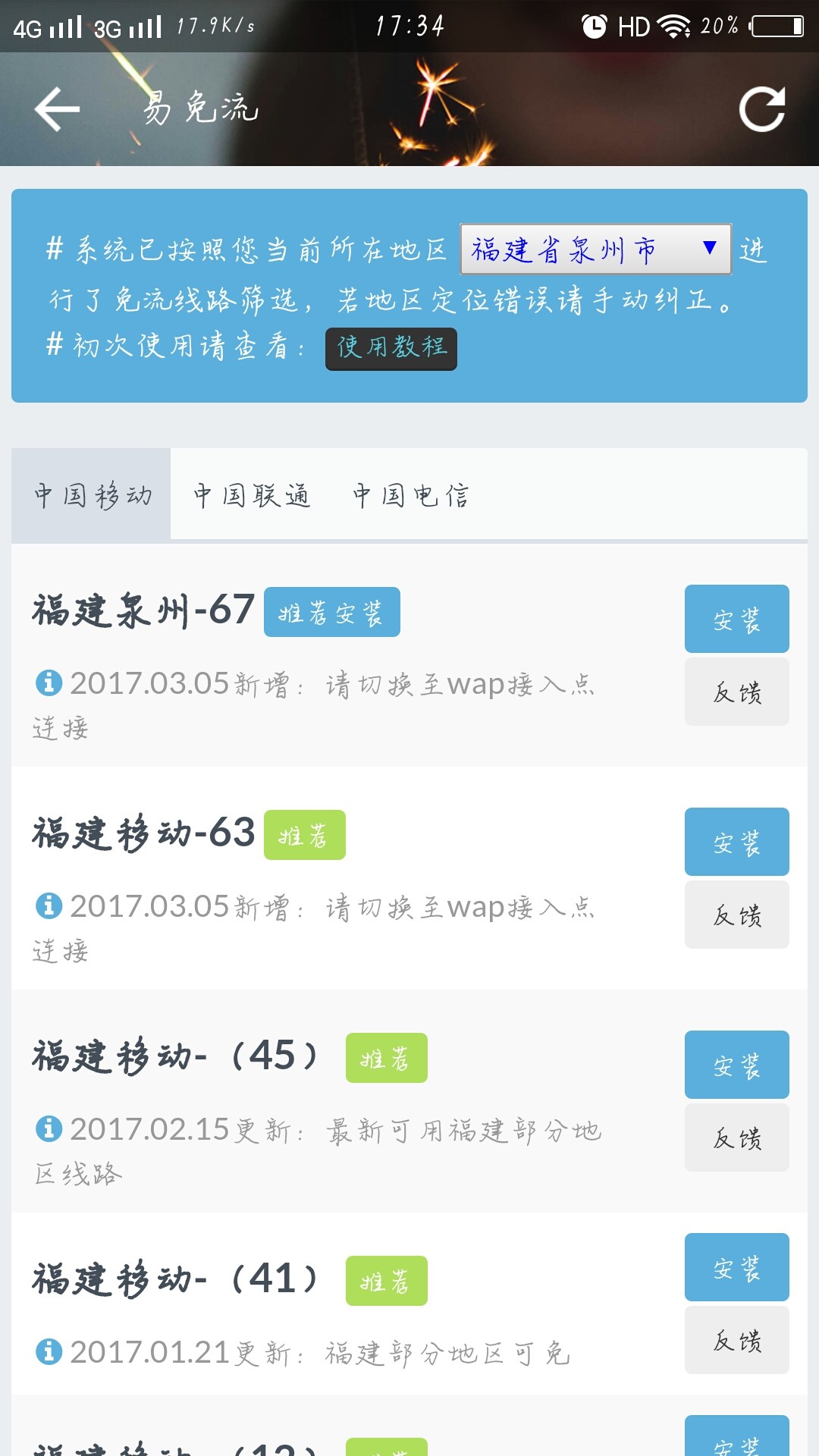819x1456 pixels.
Task: Install the 福建移动-63 line
Action: 737,842
